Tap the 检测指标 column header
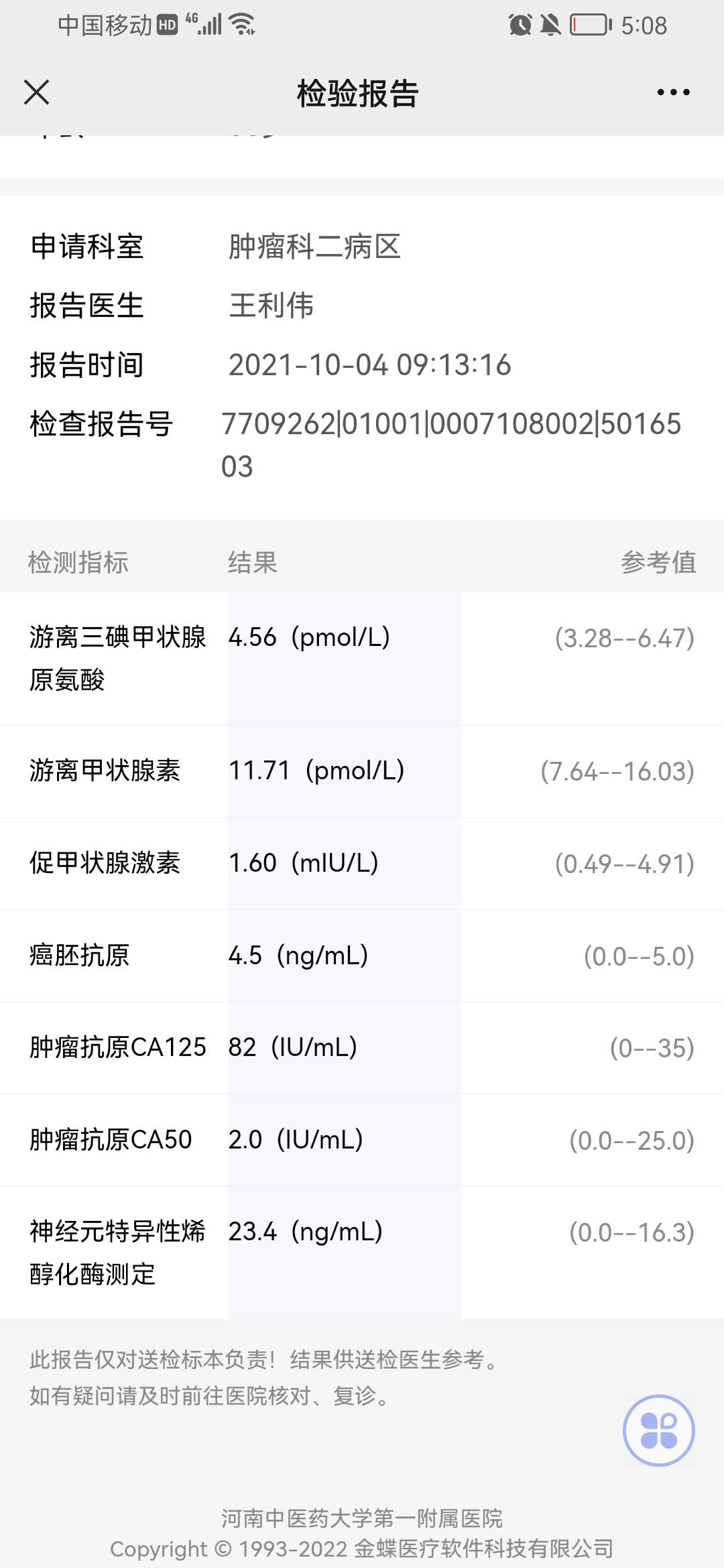This screenshot has height=1568, width=724. coord(80,563)
